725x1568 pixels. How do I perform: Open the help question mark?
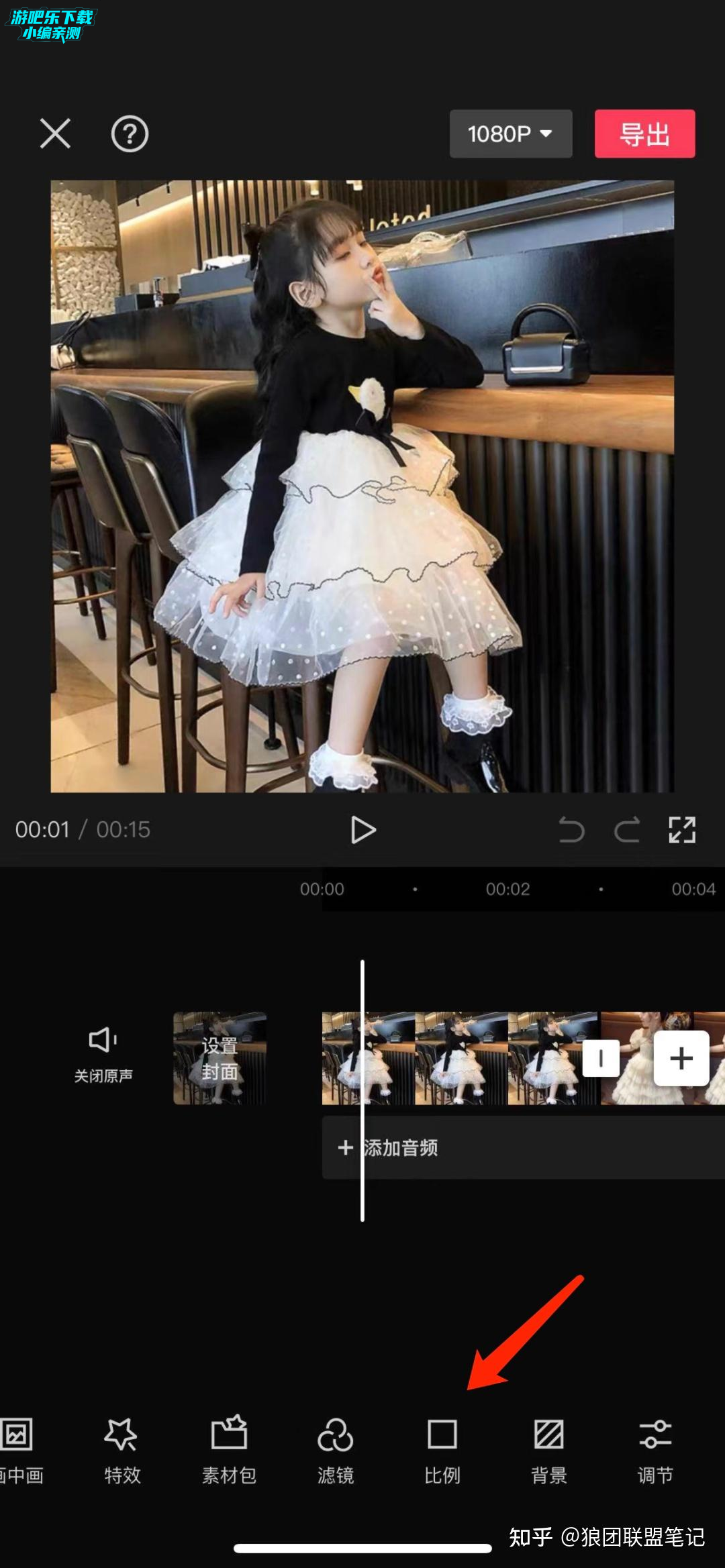[x=130, y=134]
